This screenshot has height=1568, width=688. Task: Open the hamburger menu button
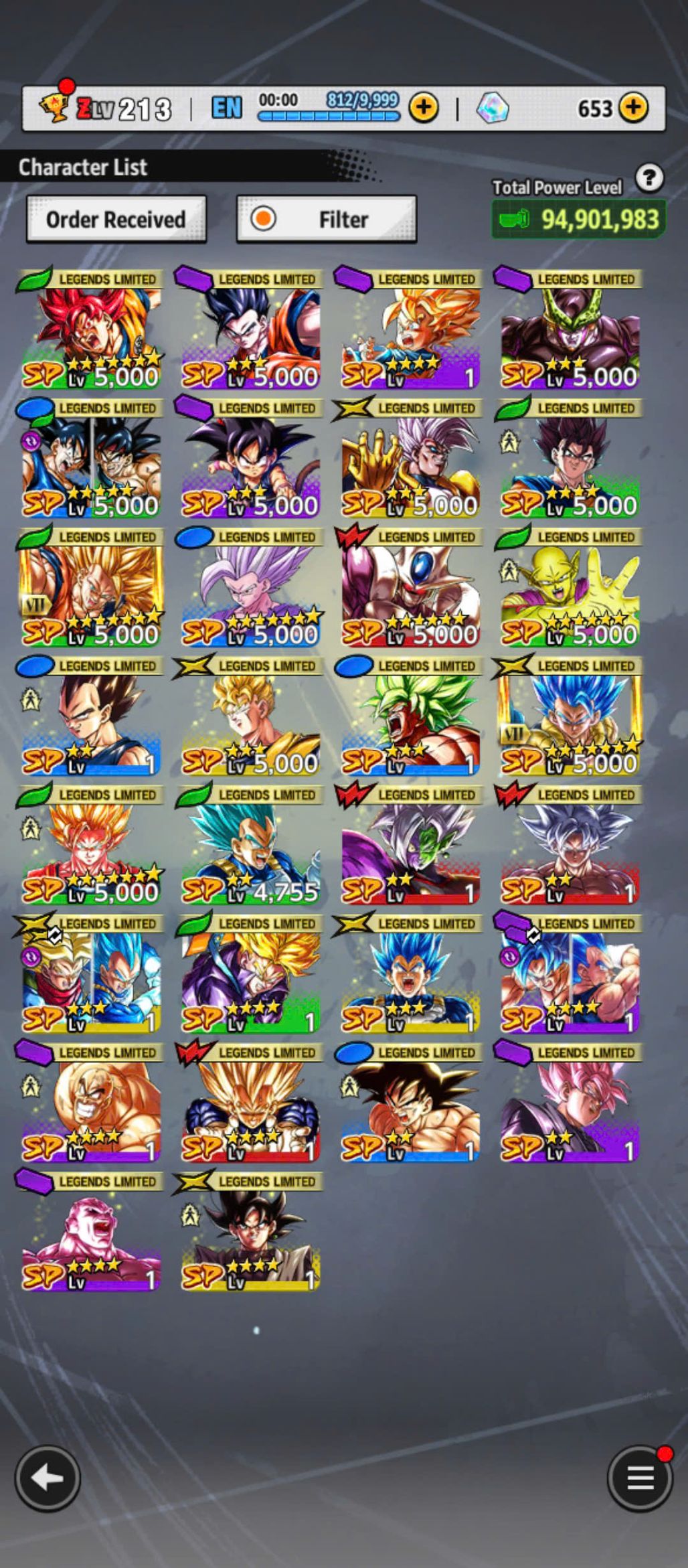click(x=639, y=1478)
